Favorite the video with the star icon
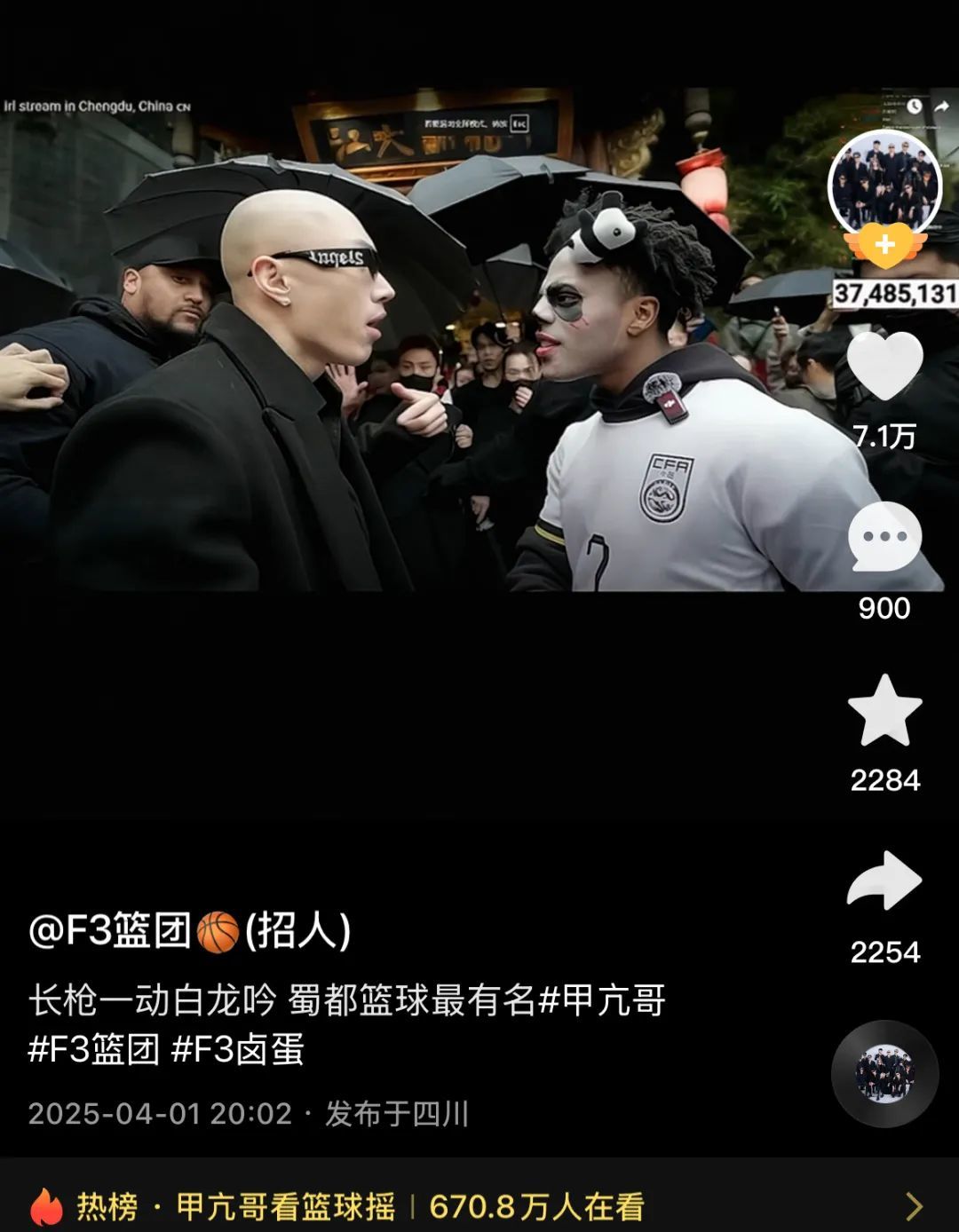 [884, 710]
